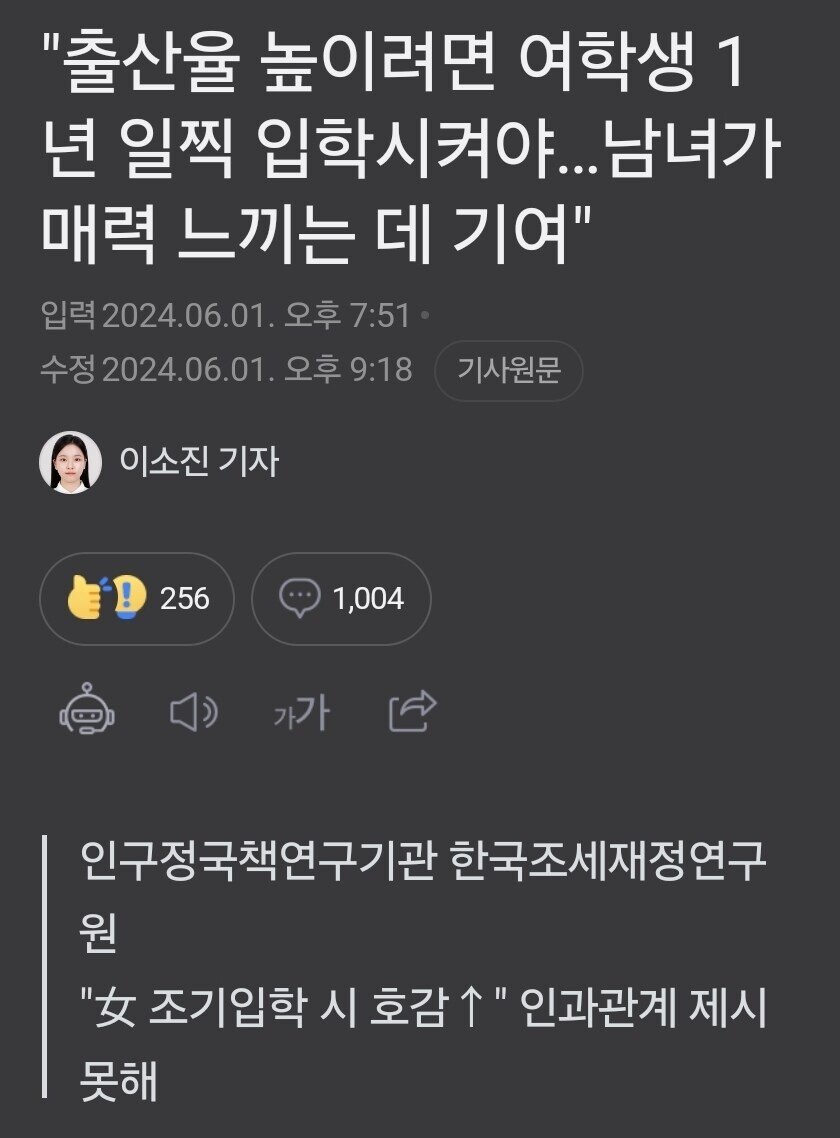Open the original article via 기사원문
Image resolution: width=840 pixels, height=1138 pixels.
[x=508, y=371]
